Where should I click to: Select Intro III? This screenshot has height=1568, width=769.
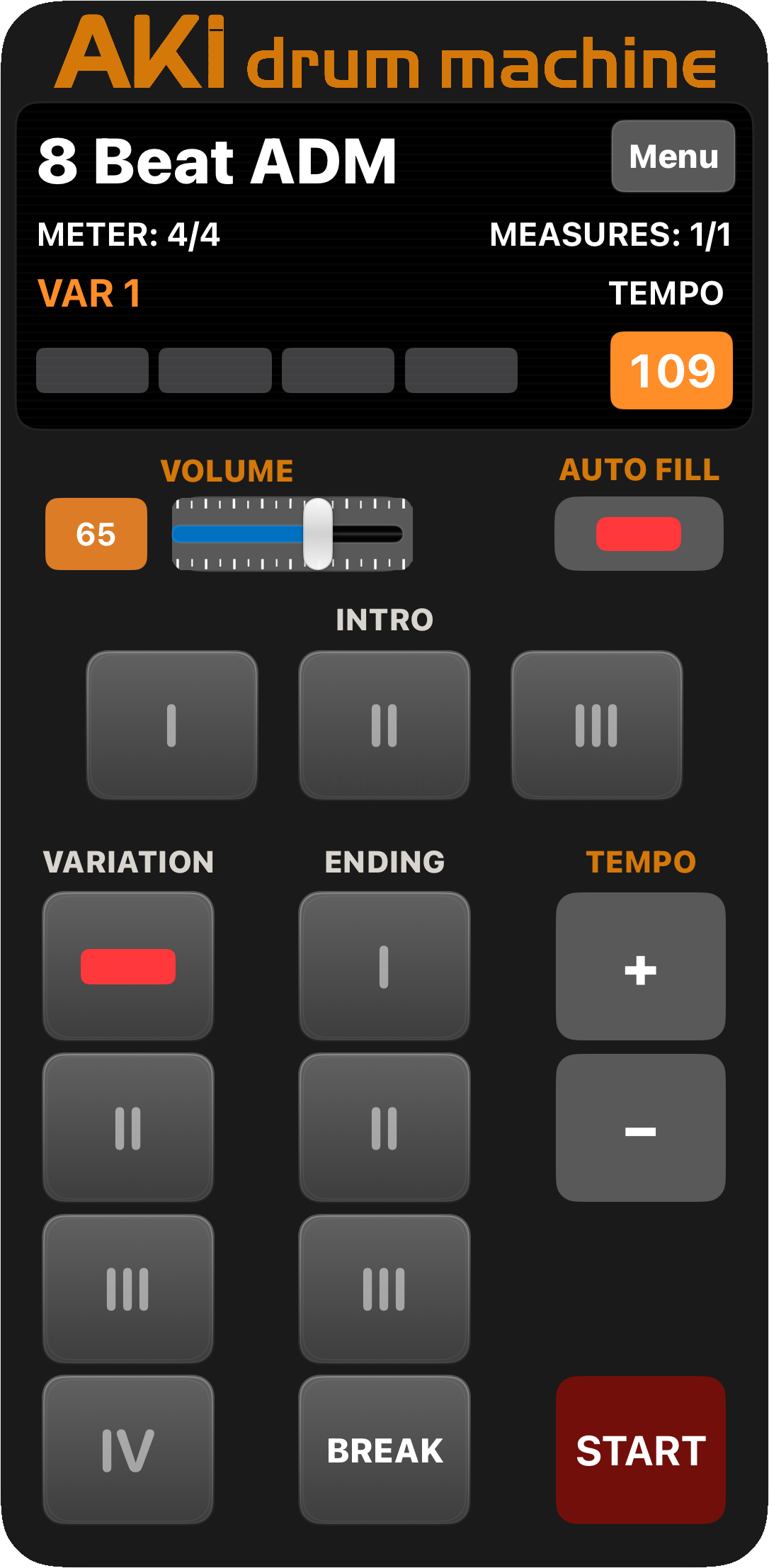point(597,725)
